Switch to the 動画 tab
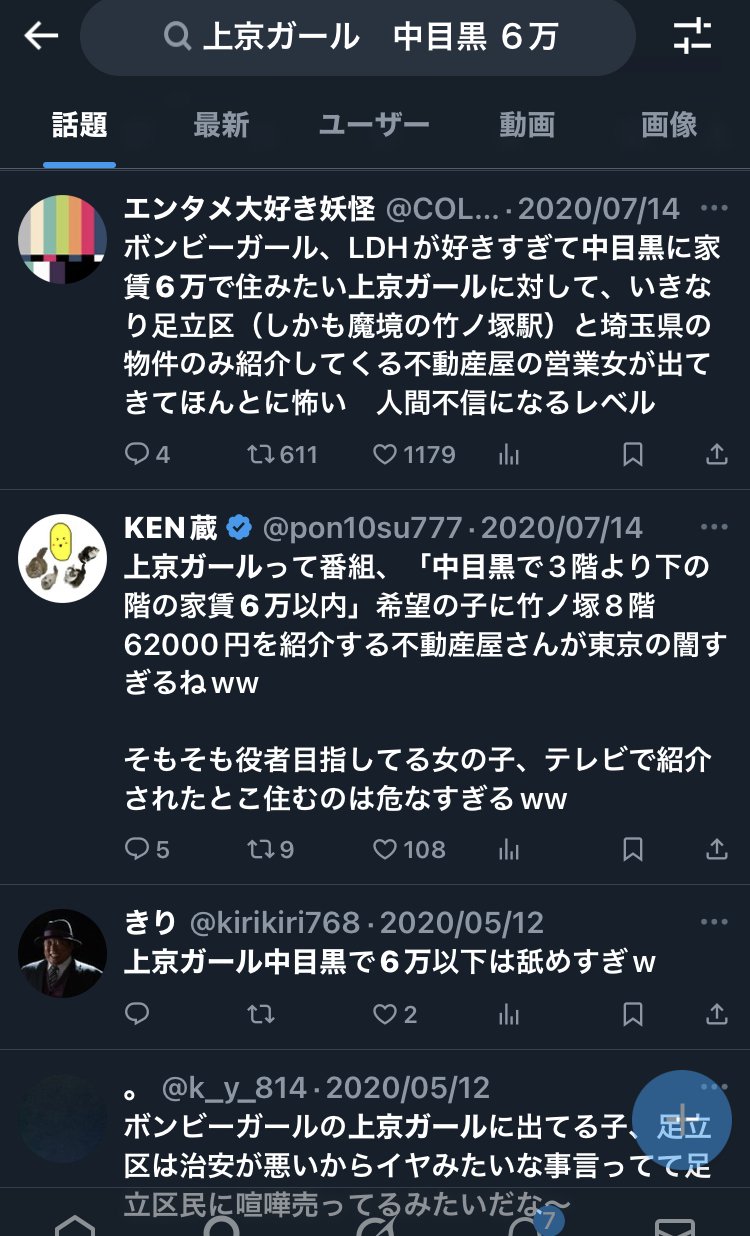Screen dimensions: 750x1236 (x=527, y=125)
